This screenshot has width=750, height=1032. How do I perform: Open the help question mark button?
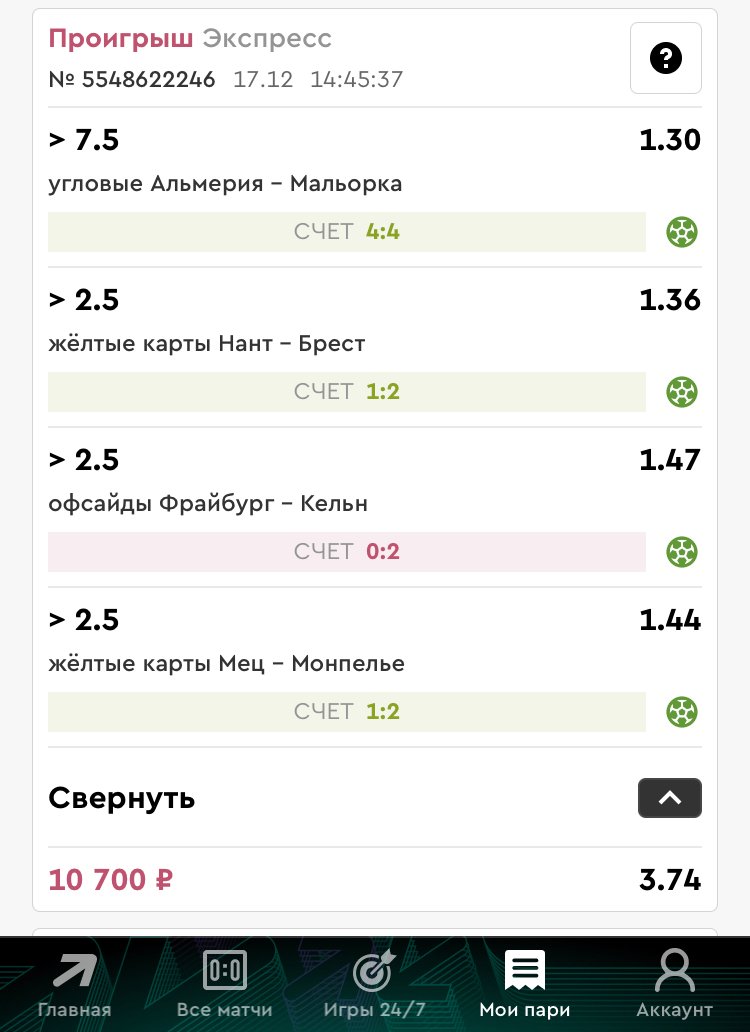(x=665, y=58)
